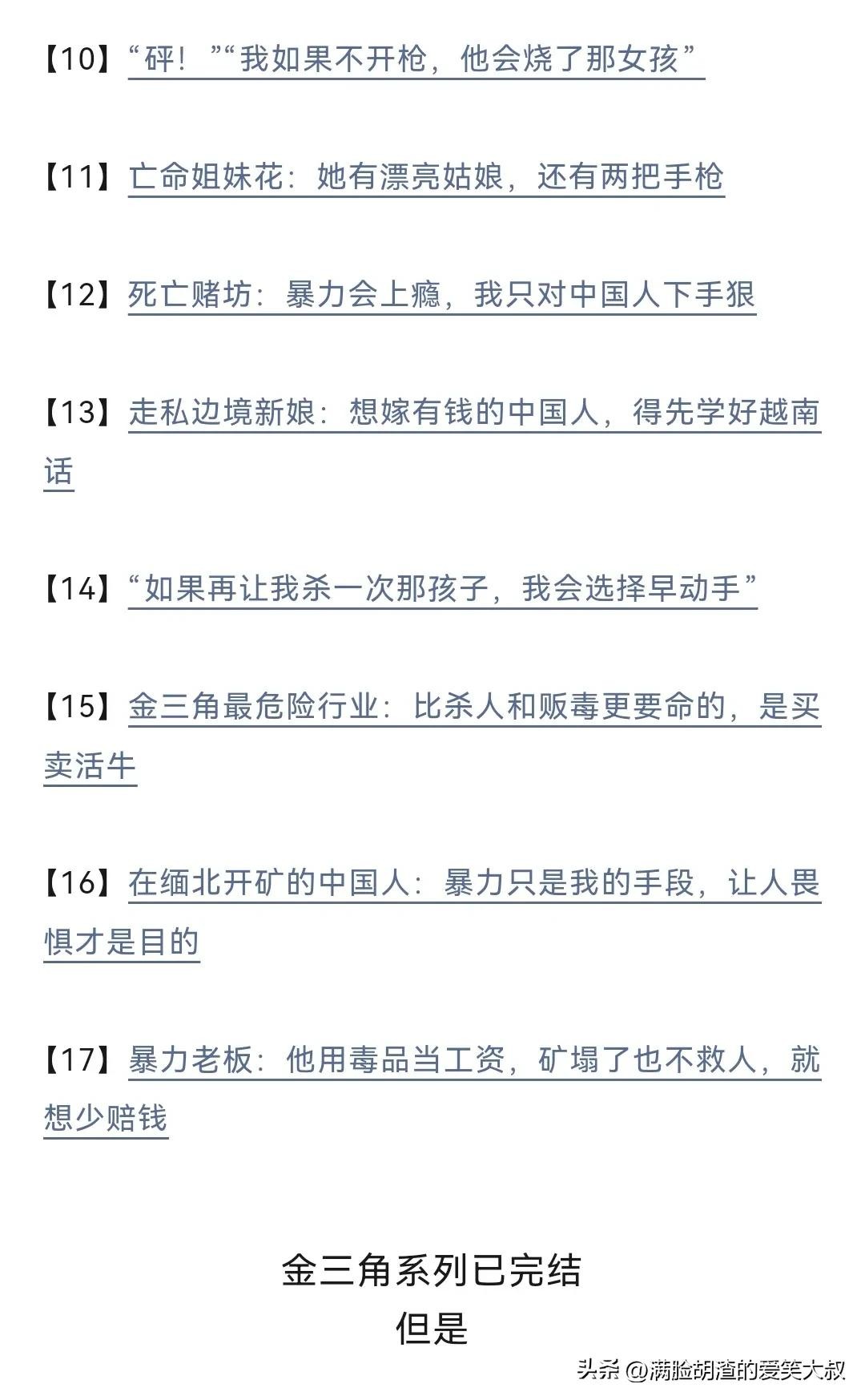Open the 死亡赌坊 article link
This screenshot has width=865, height=1400.
tap(441, 295)
